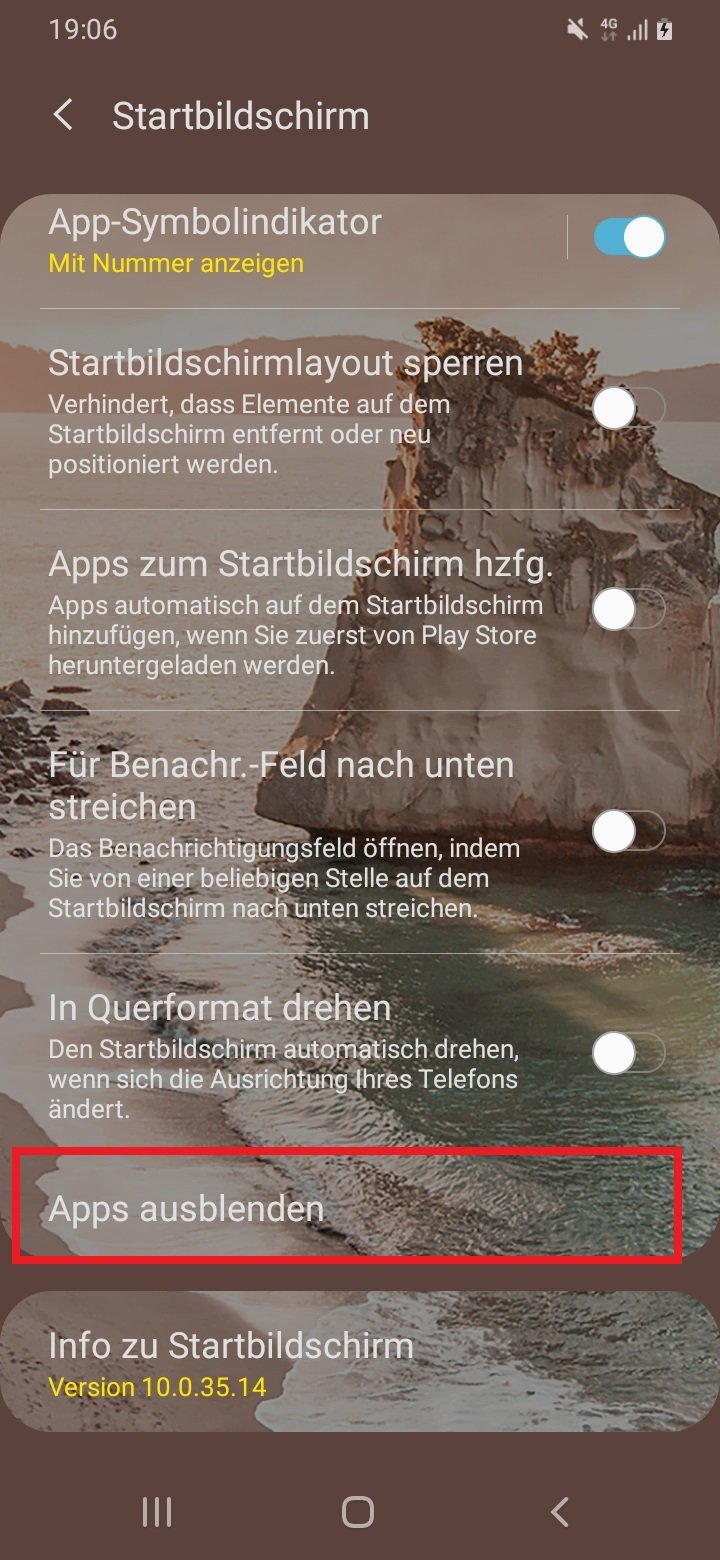720x1560 pixels.
Task: Go back from Startbildschirm settings
Action: [x=63, y=115]
